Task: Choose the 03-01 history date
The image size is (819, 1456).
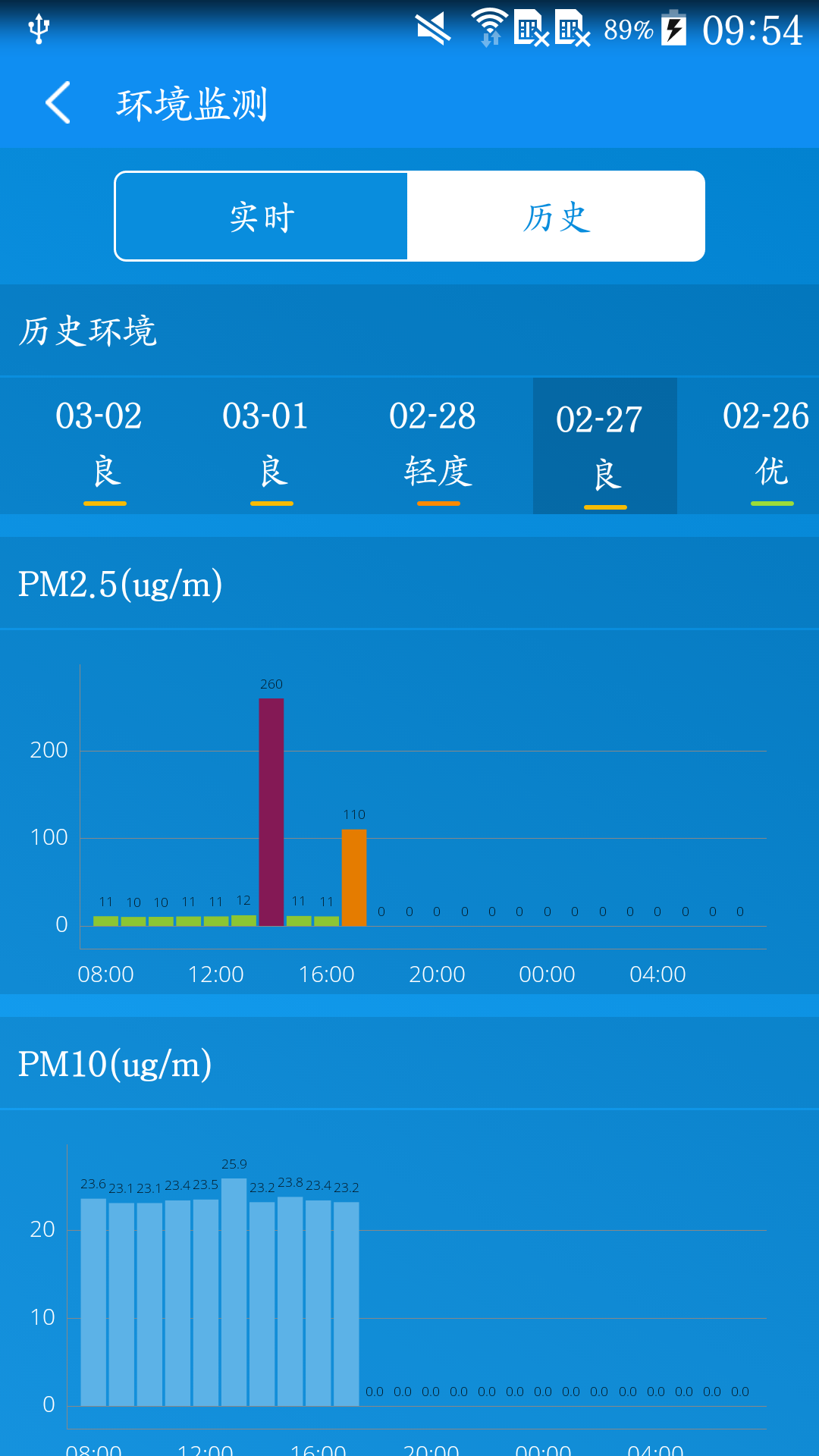Action: pyautogui.click(x=265, y=447)
